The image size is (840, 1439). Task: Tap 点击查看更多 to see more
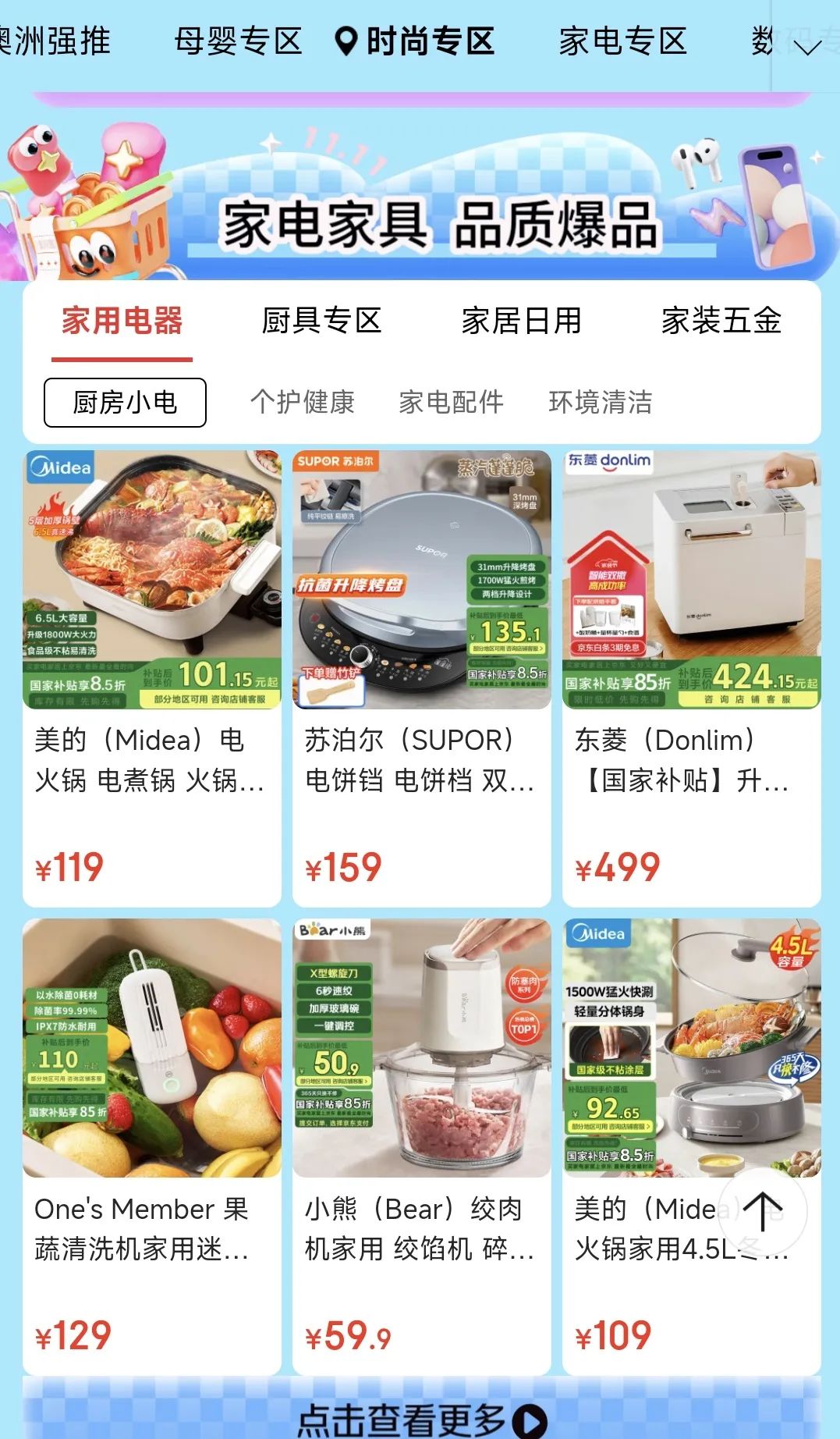(421, 1419)
